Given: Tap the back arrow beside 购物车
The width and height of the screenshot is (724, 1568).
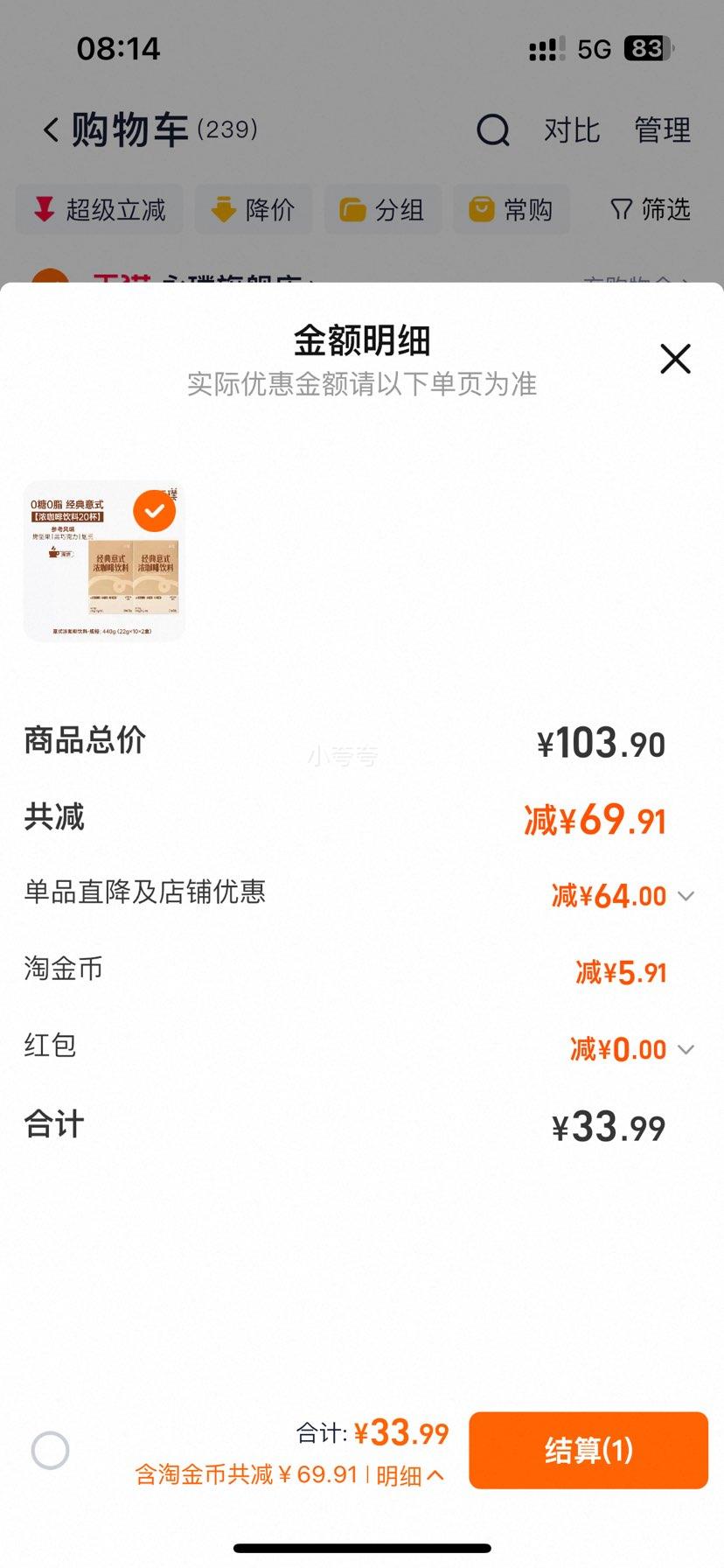Looking at the screenshot, I should 50,129.
